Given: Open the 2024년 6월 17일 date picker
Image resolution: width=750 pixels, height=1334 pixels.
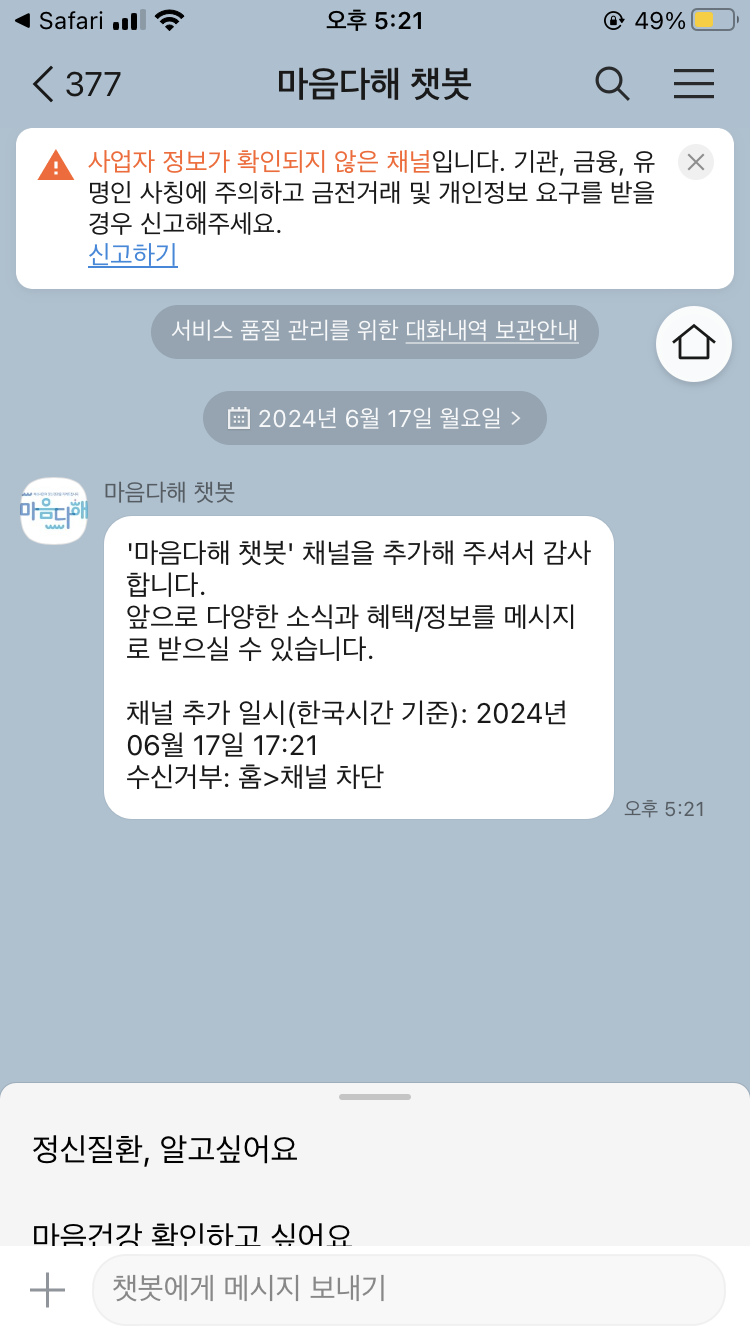Looking at the screenshot, I should pyautogui.click(x=375, y=418).
